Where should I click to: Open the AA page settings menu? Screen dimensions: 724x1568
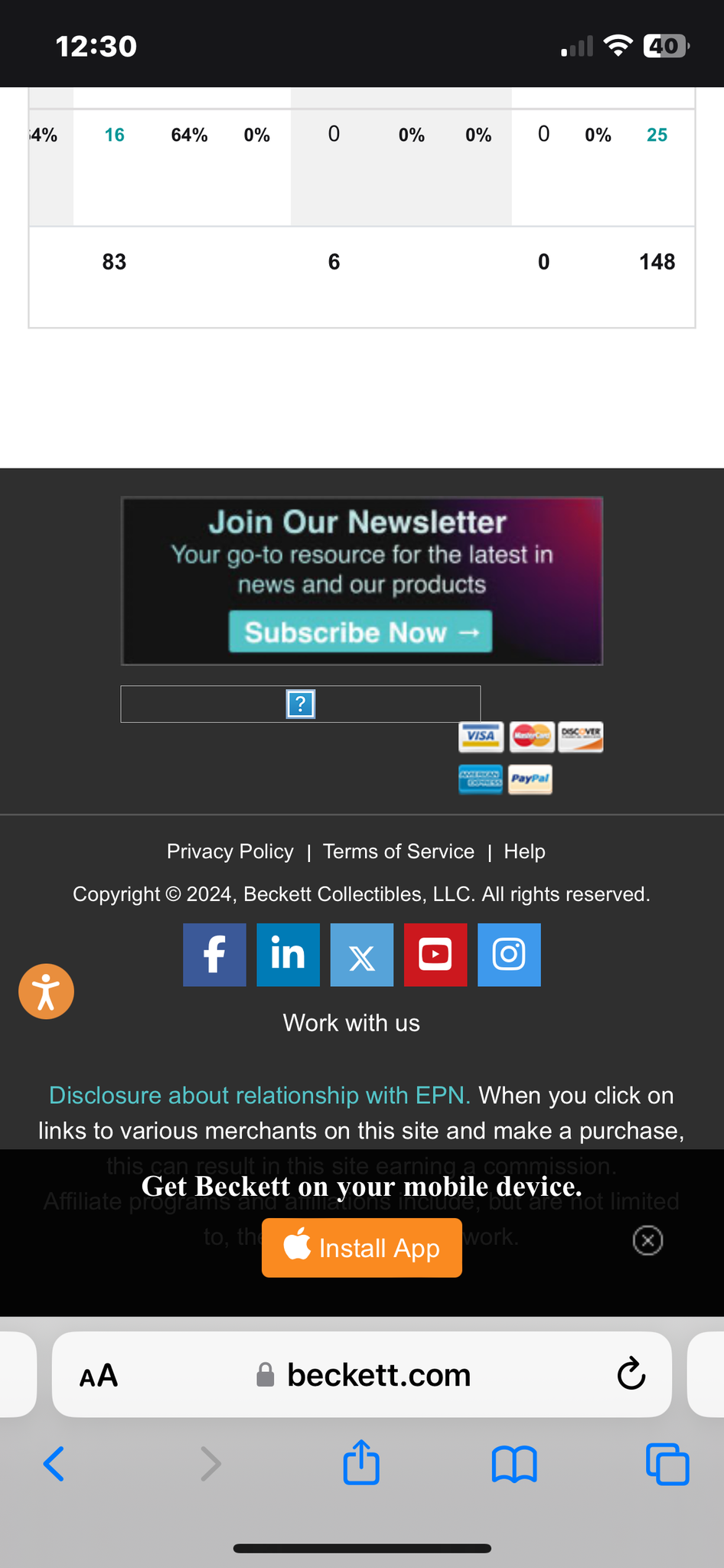point(99,1376)
